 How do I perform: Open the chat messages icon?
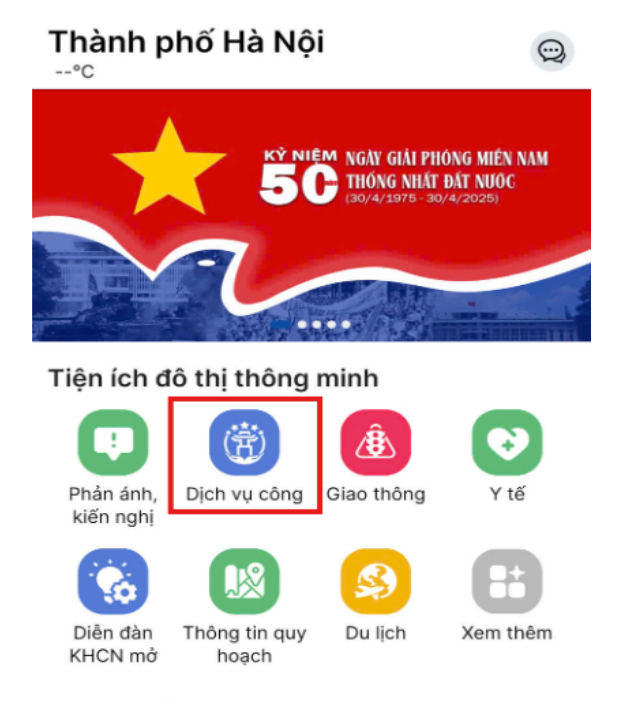coord(551,52)
